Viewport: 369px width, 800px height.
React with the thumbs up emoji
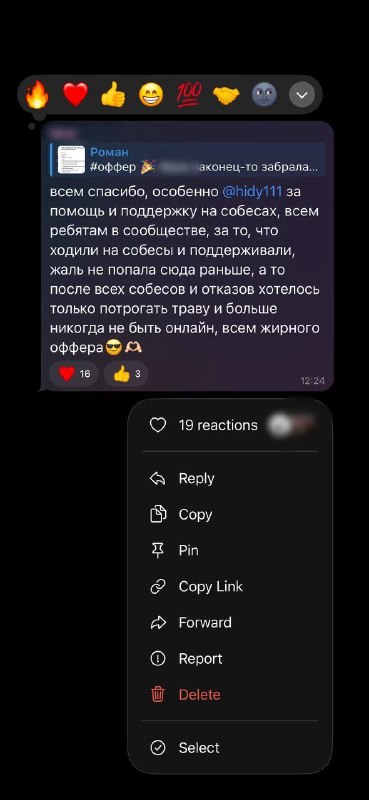113,95
